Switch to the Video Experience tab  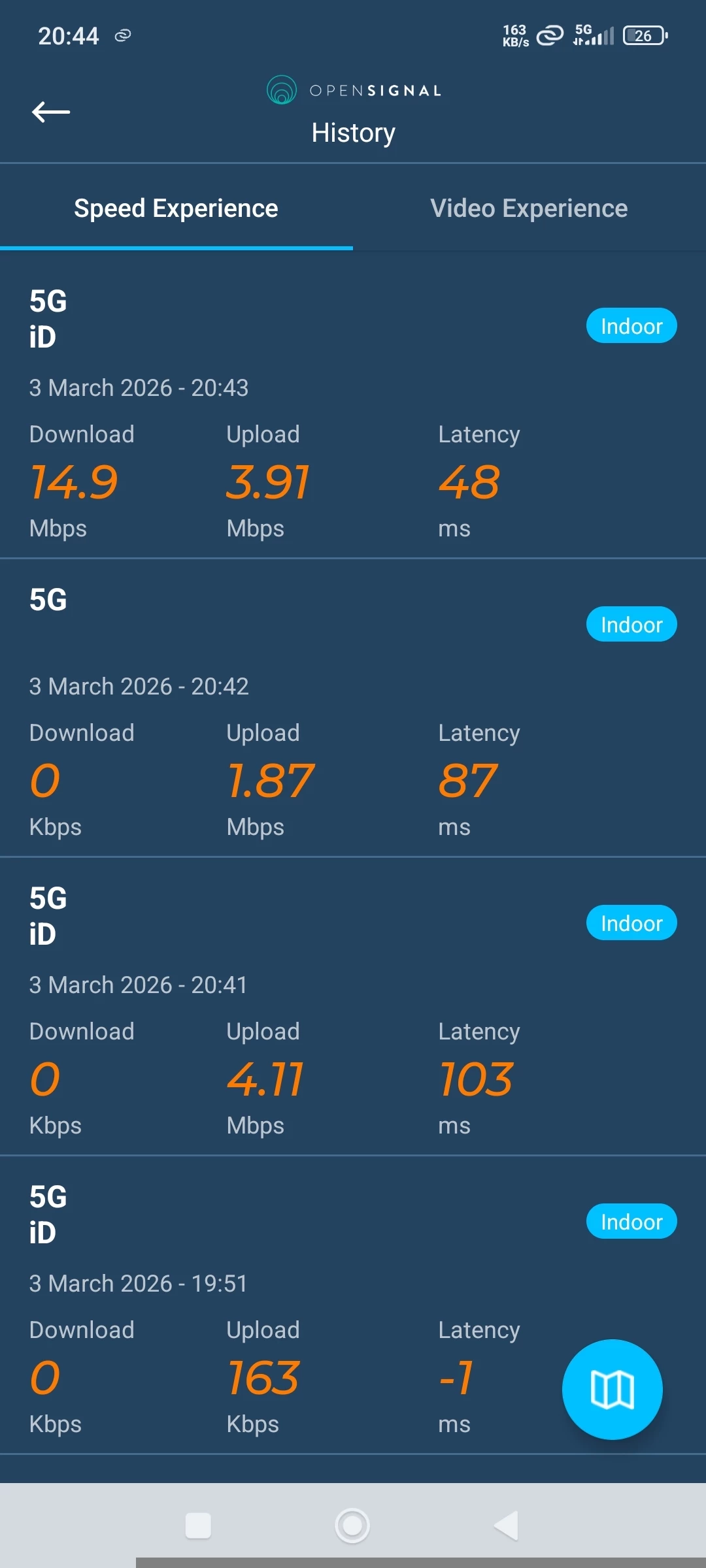[529, 208]
